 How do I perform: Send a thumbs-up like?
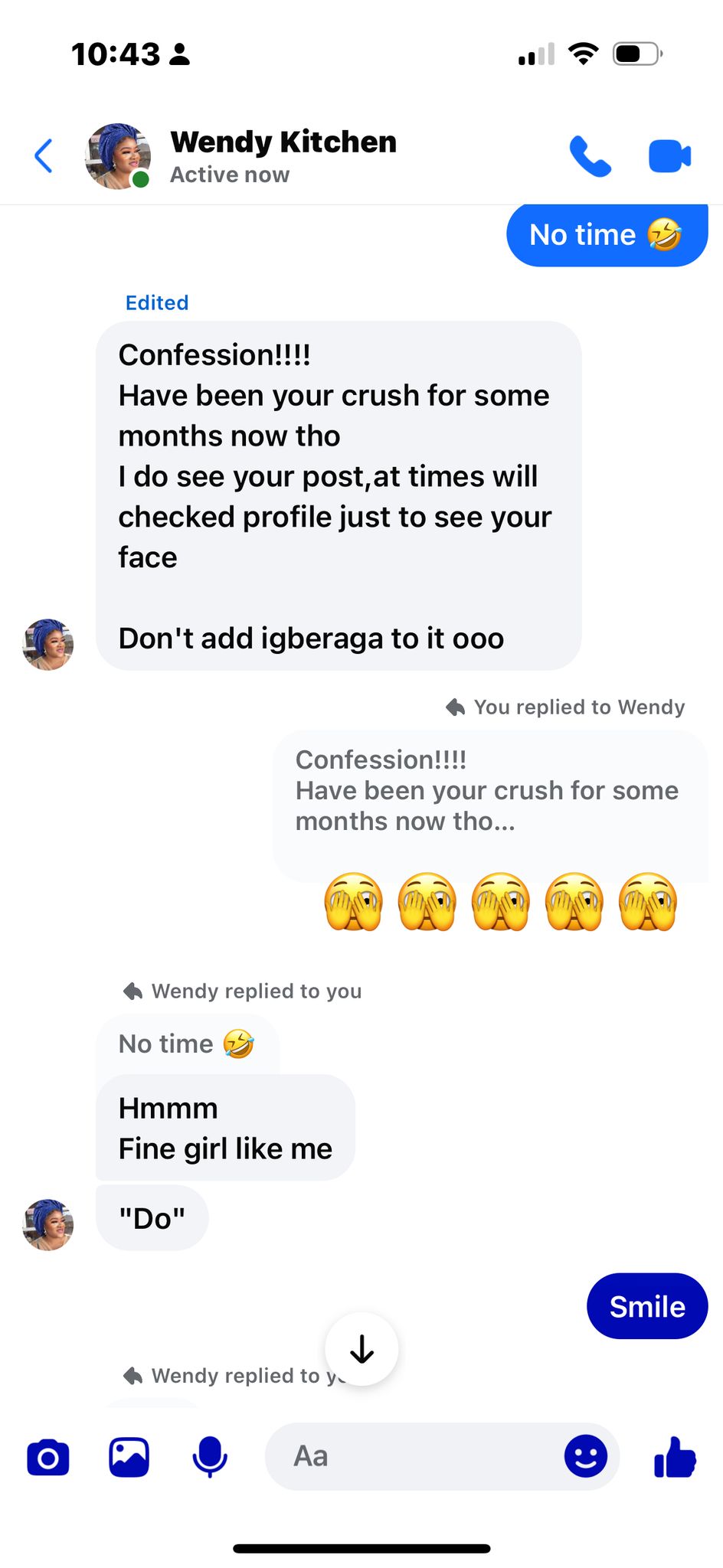675,1456
